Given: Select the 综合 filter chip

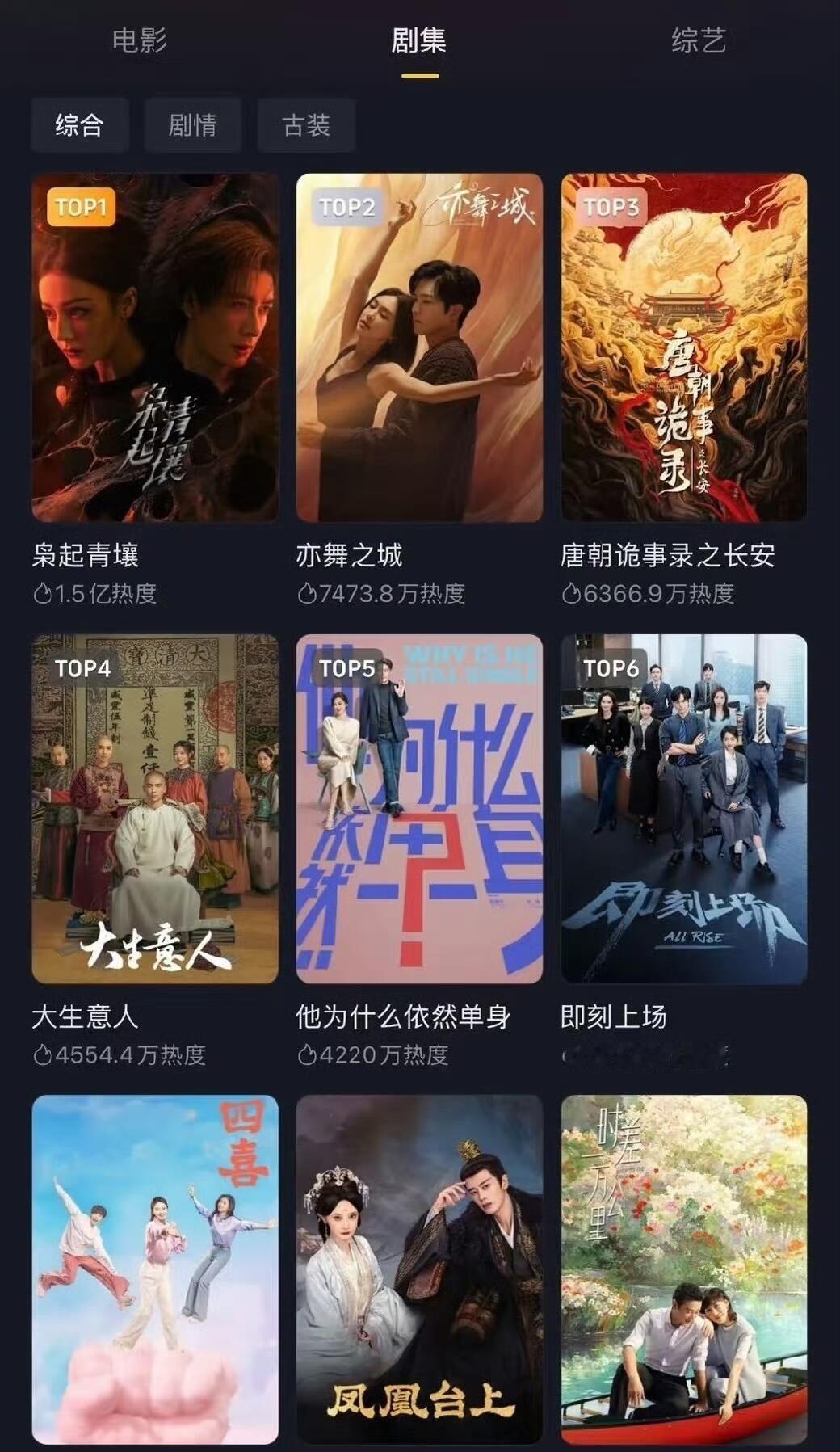Looking at the screenshot, I should tap(79, 124).
